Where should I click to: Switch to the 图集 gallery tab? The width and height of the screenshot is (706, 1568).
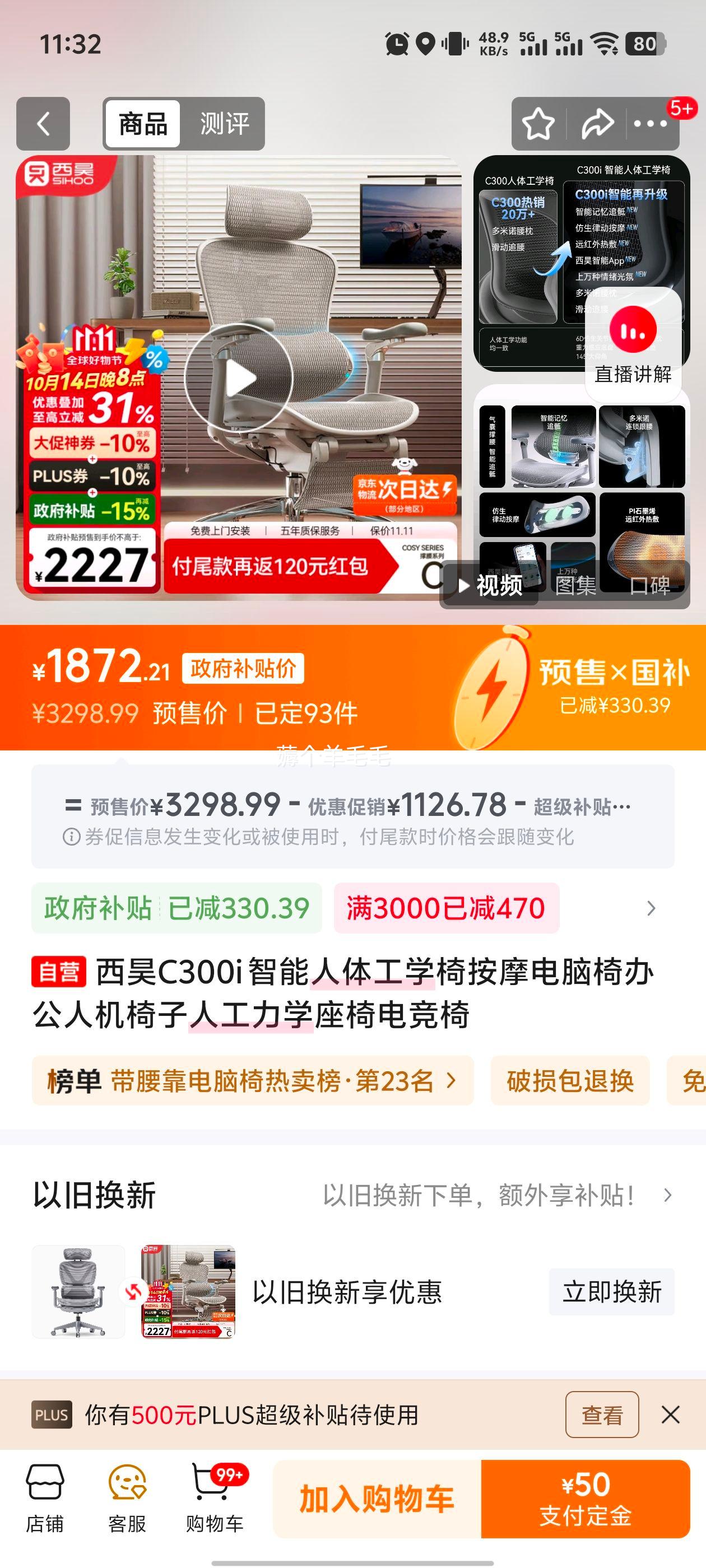point(575,586)
